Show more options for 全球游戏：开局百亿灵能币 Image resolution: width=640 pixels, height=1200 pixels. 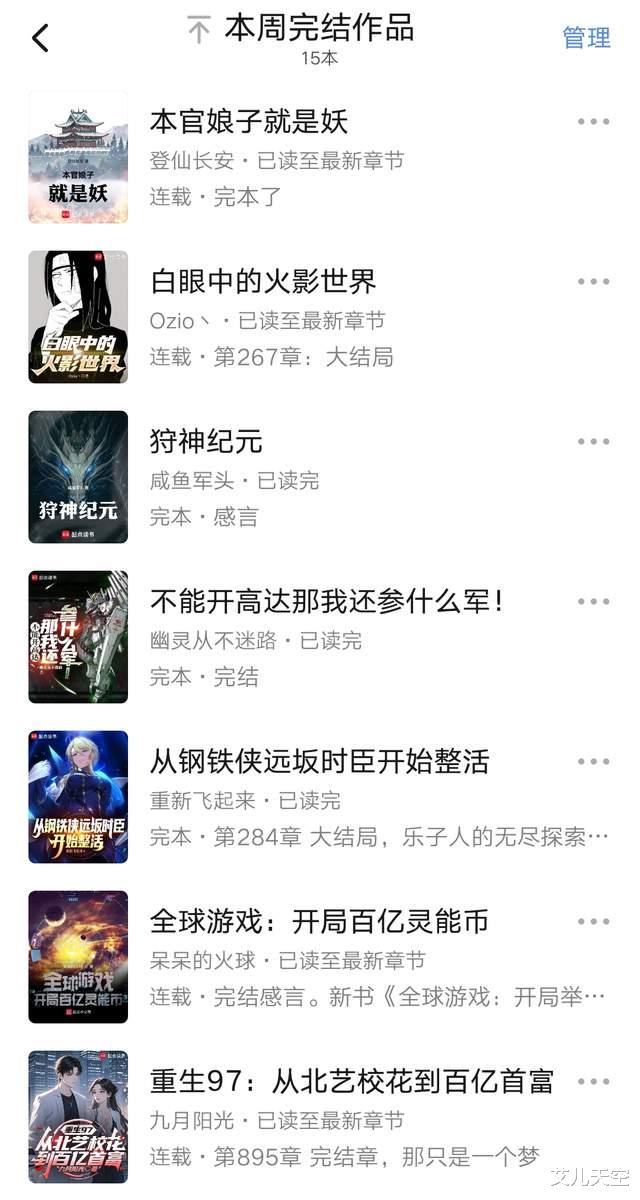coord(593,922)
